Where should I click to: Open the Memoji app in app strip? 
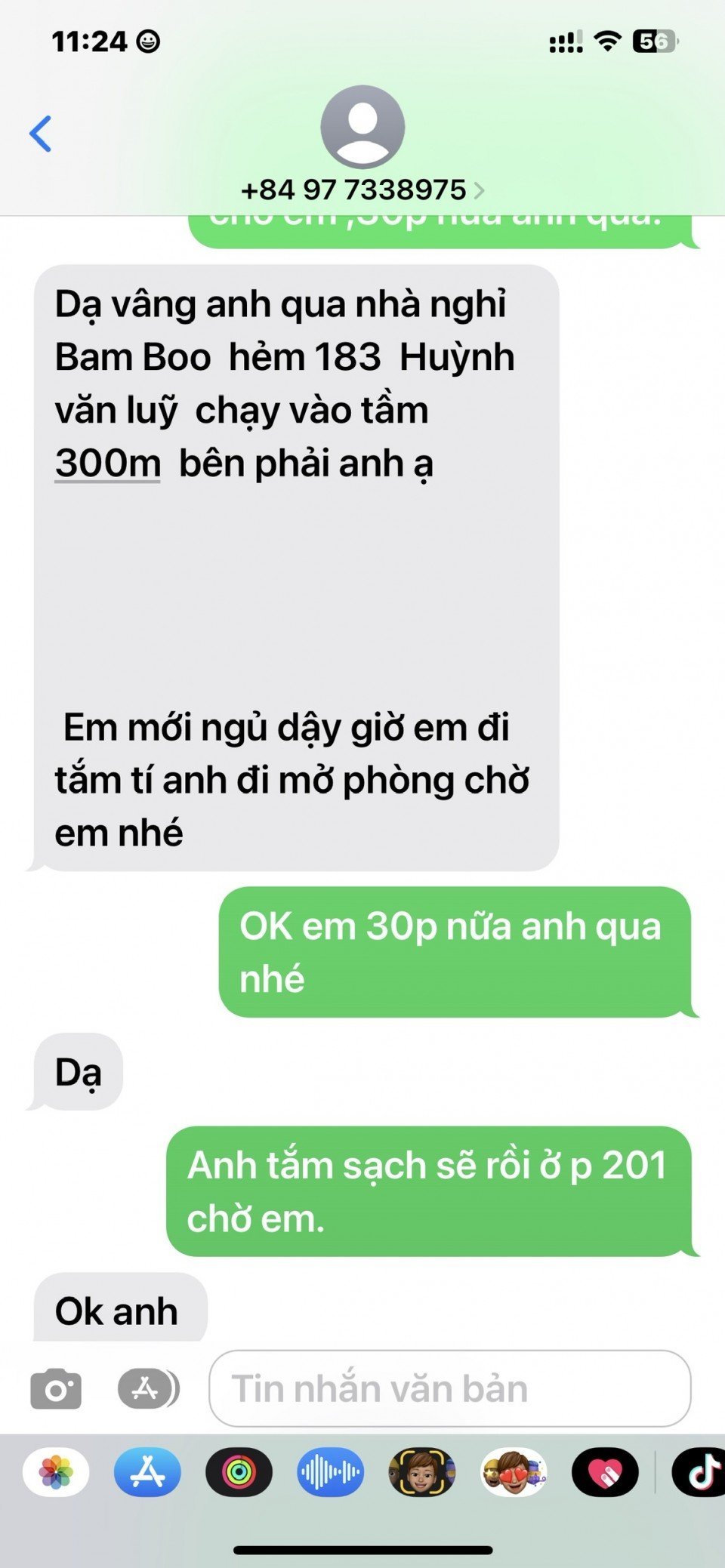pyautogui.click(x=422, y=1472)
